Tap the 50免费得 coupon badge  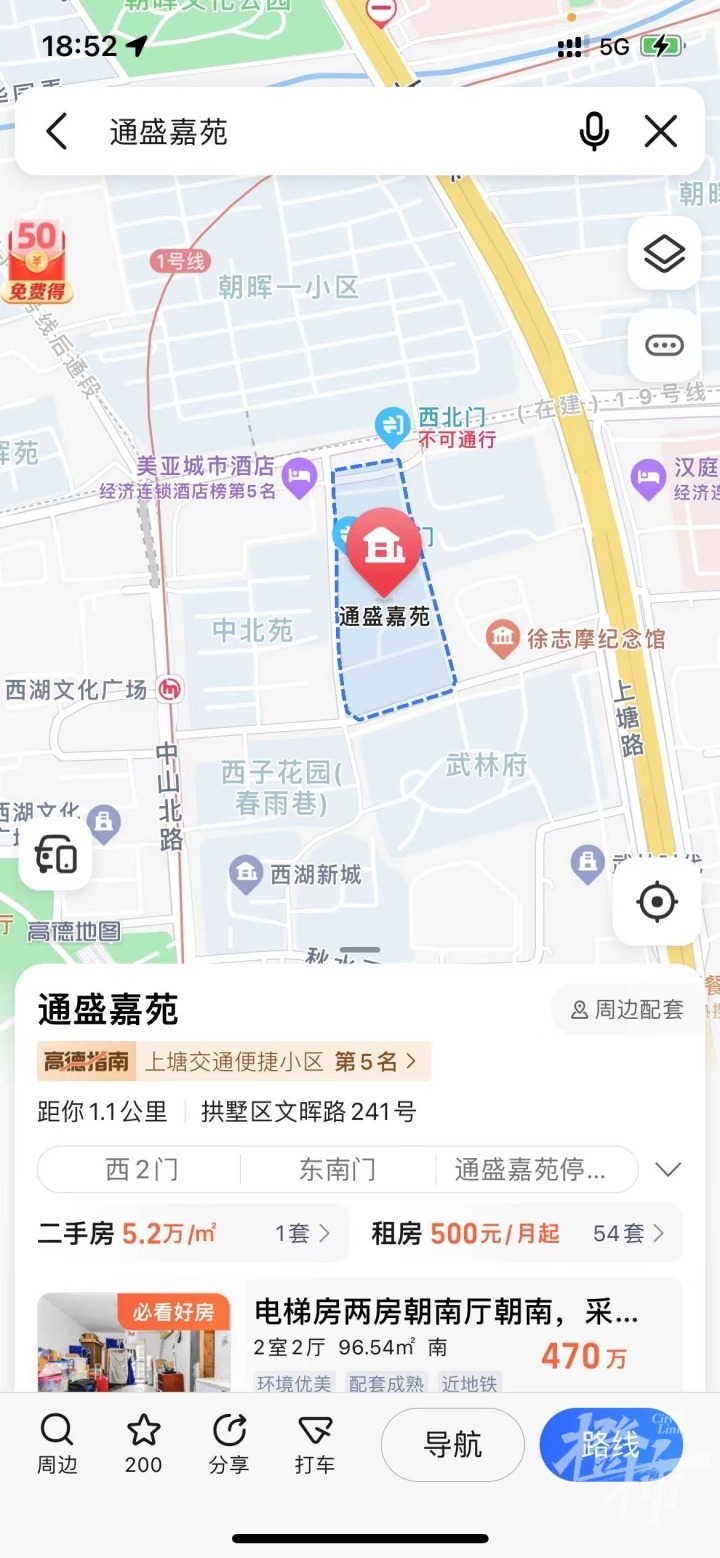(36, 252)
